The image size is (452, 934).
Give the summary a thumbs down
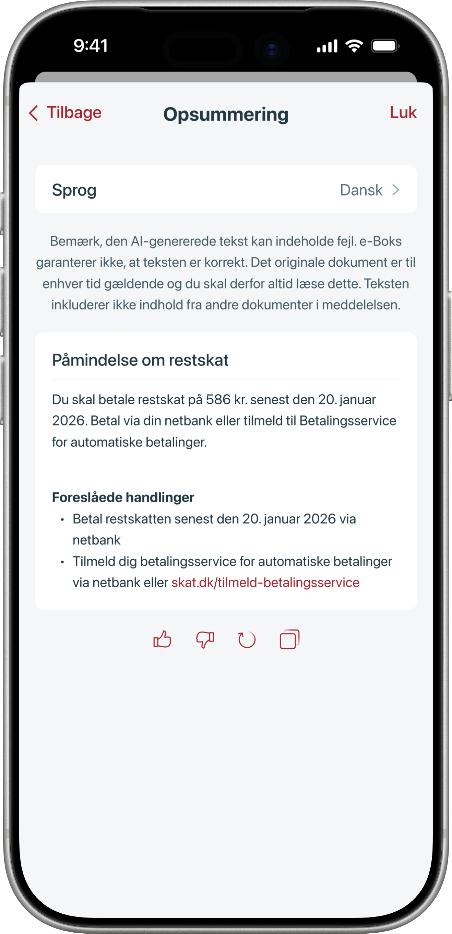[205, 640]
